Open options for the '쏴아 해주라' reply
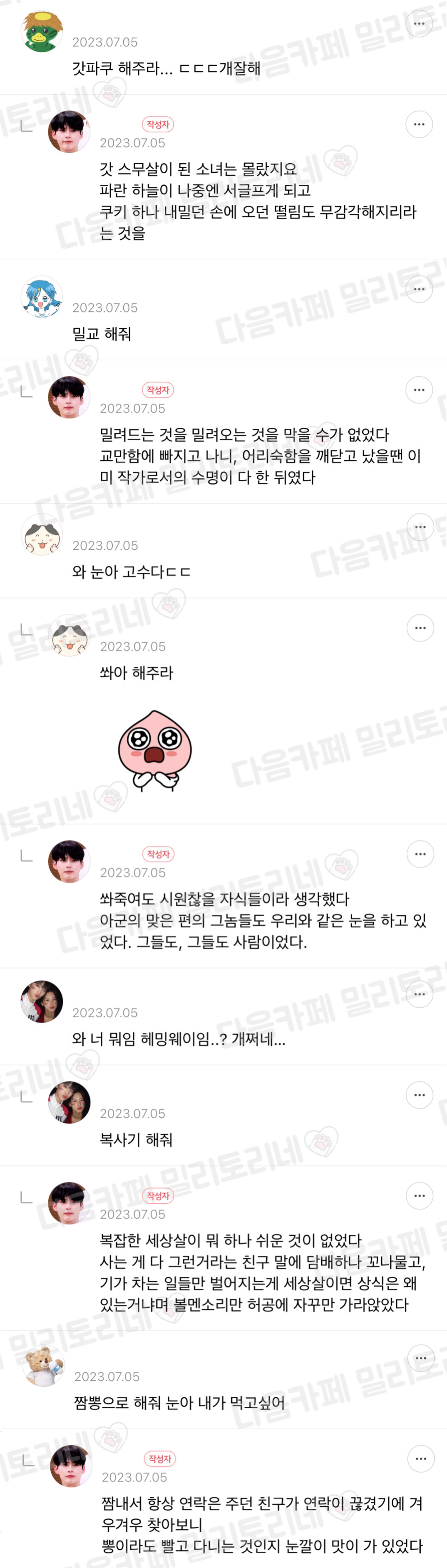447x1568 pixels. tap(420, 628)
